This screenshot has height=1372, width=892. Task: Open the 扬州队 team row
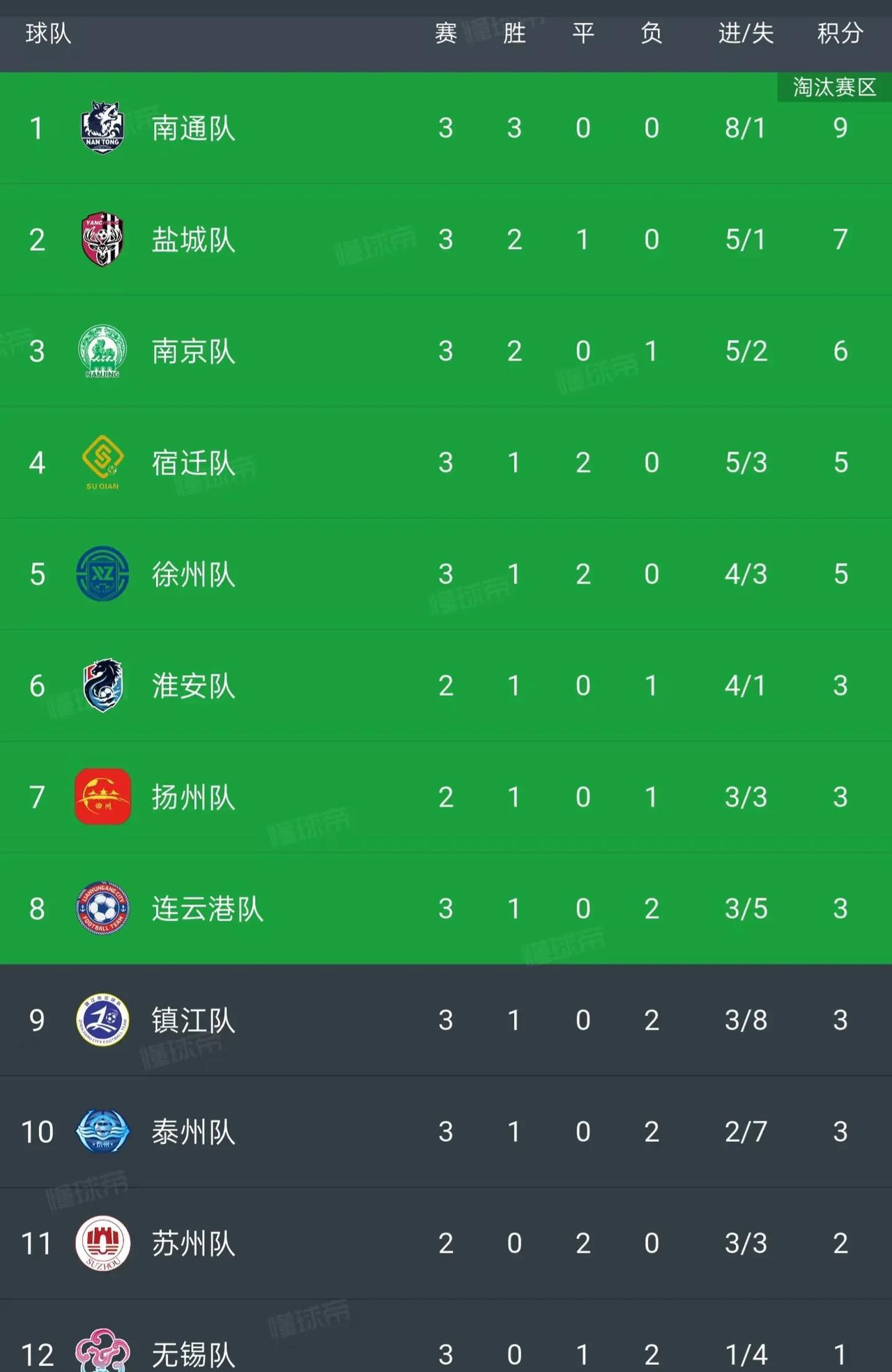(x=193, y=798)
